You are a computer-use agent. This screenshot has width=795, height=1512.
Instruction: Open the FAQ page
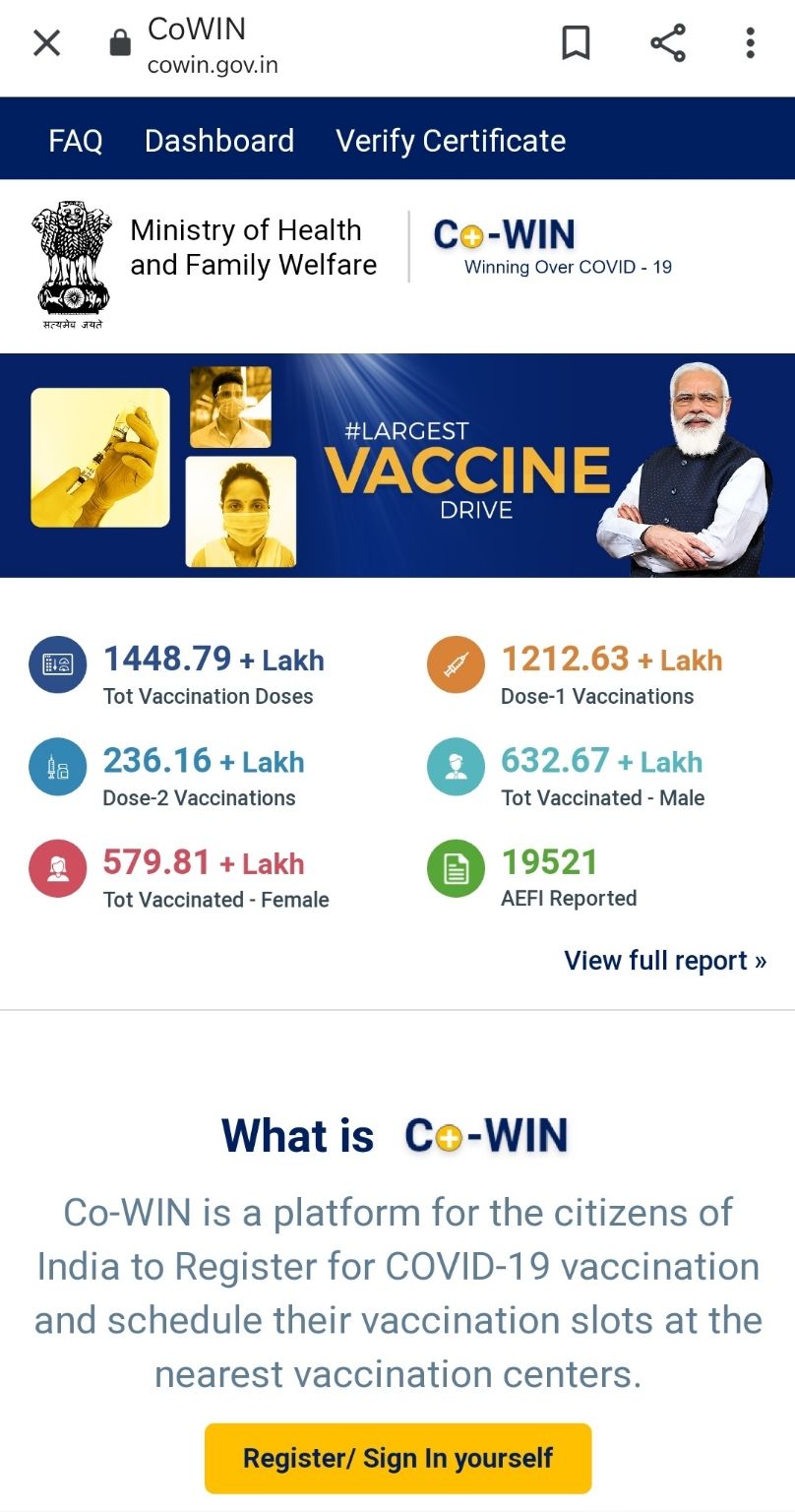(76, 141)
